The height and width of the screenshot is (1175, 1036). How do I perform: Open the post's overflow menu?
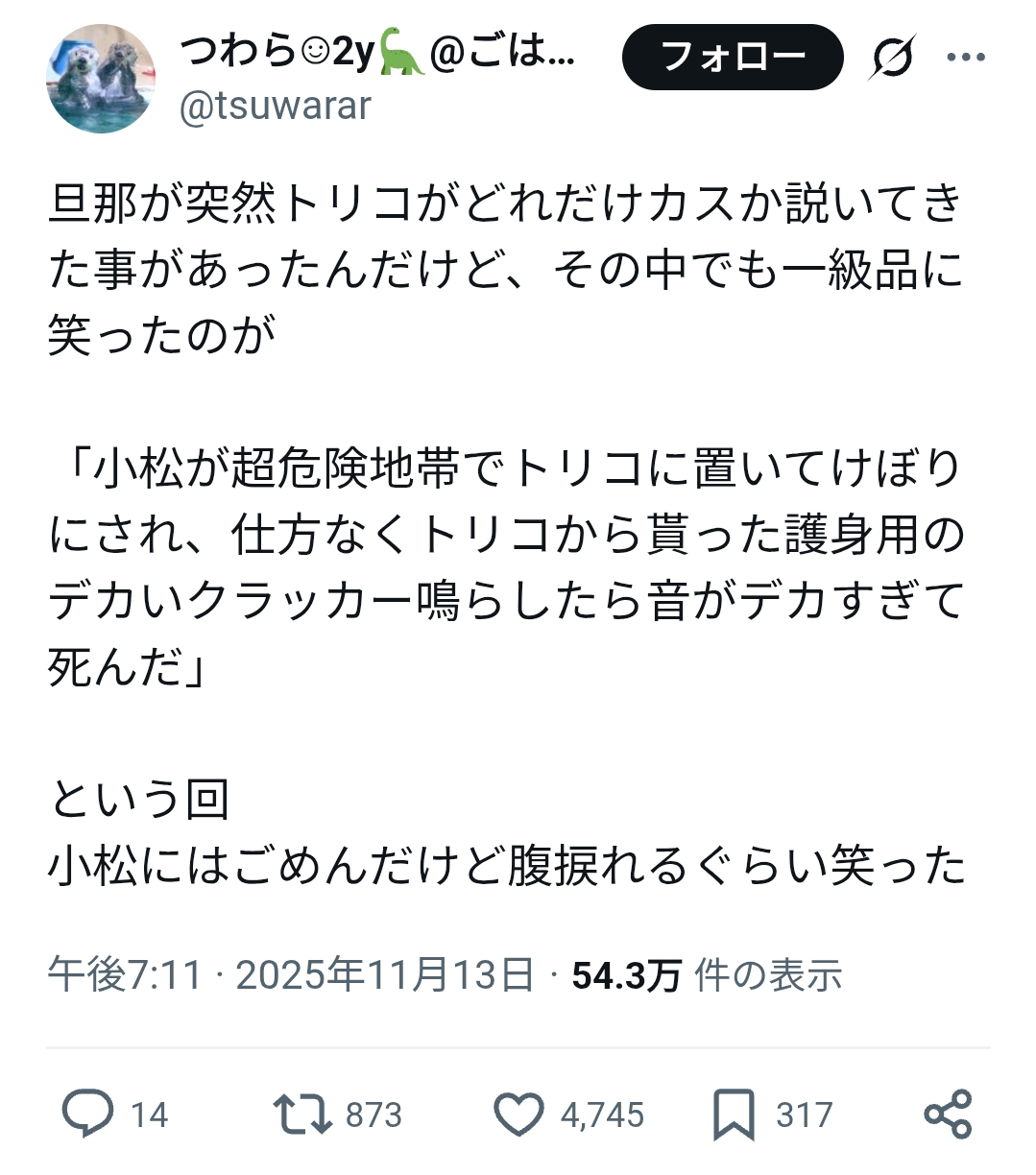[x=966, y=58]
